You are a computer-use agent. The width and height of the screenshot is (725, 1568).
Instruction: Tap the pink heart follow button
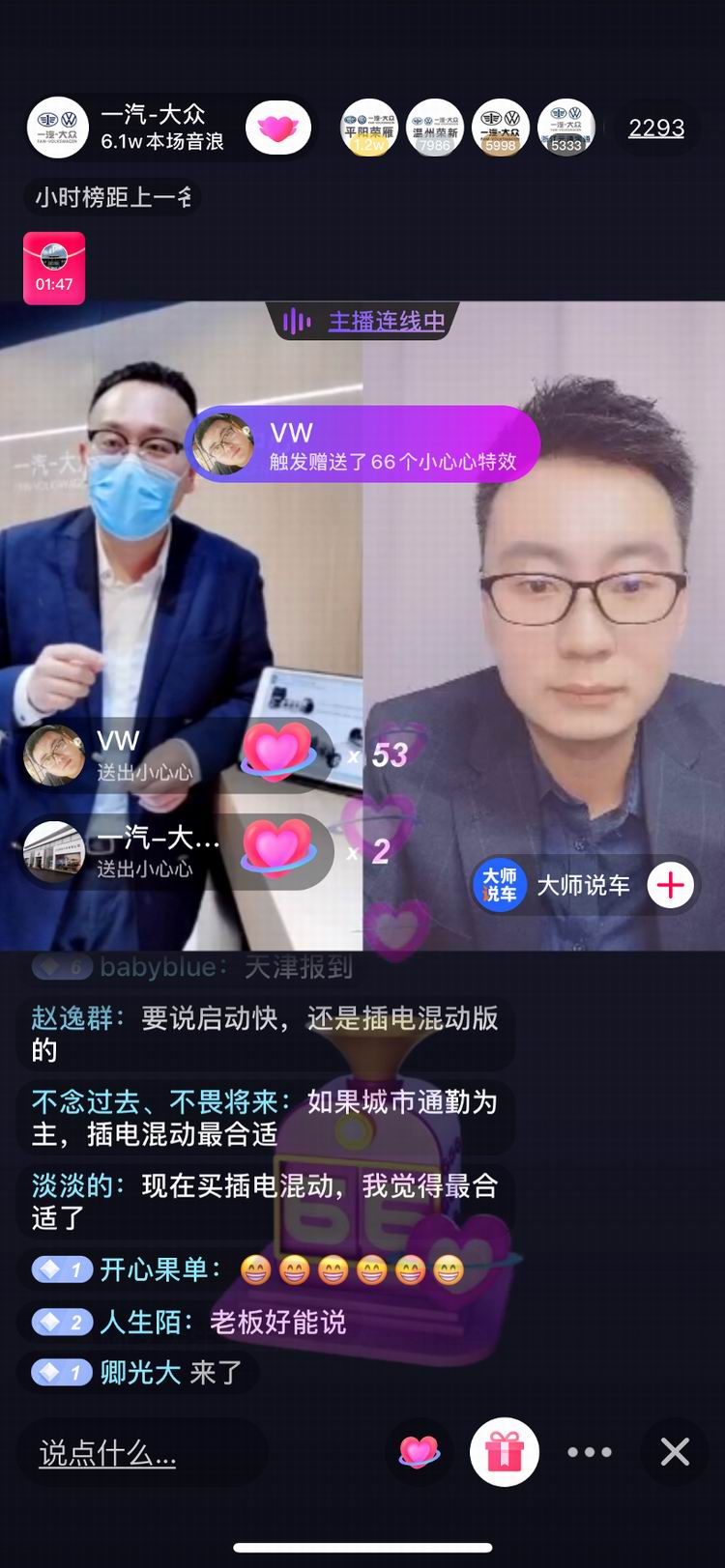click(x=278, y=128)
